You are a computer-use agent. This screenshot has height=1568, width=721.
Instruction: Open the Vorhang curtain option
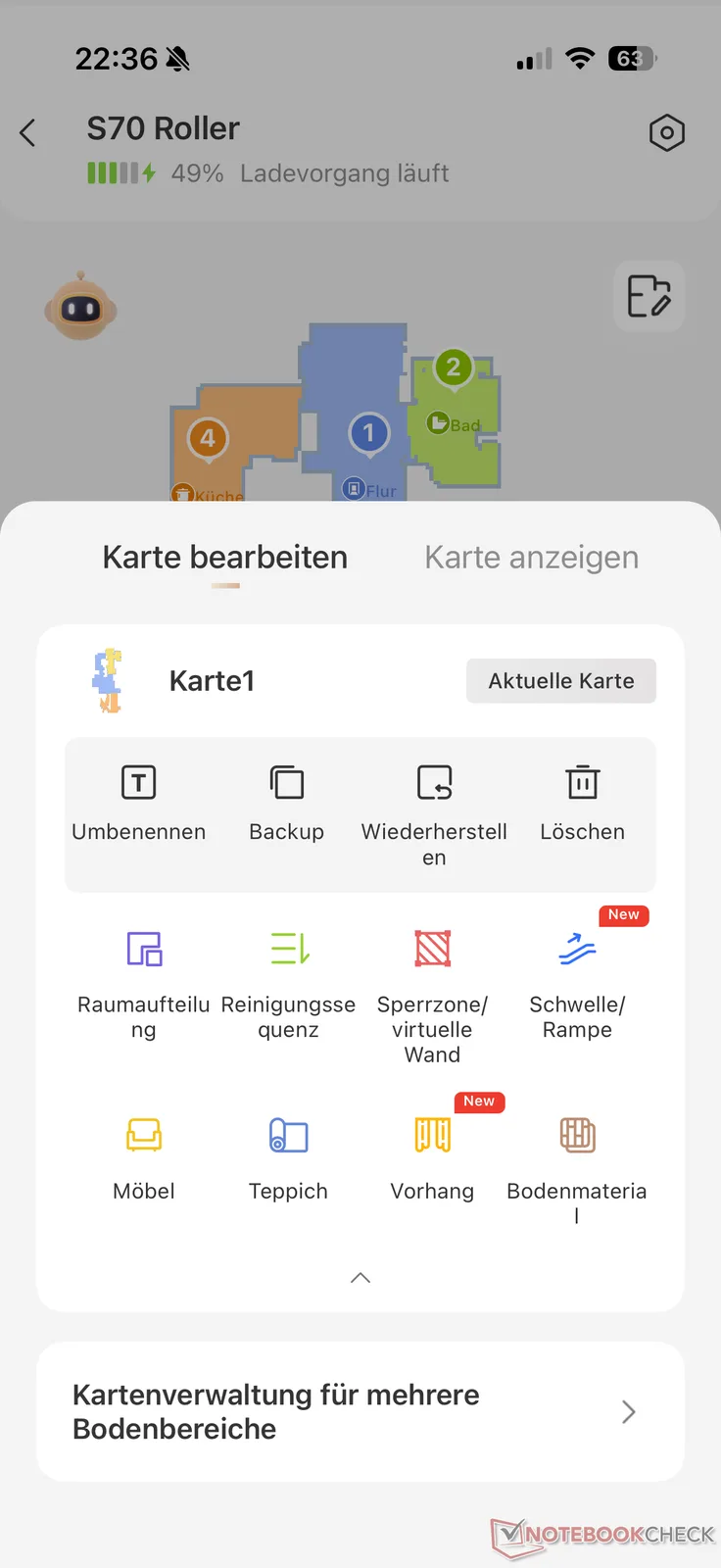tap(432, 1156)
